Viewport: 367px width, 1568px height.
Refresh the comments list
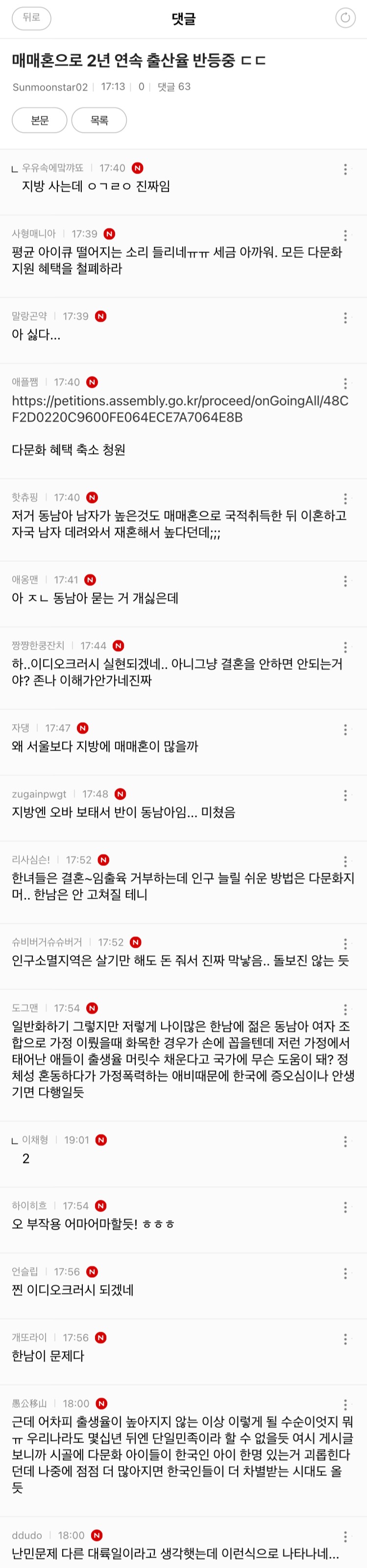[345, 18]
